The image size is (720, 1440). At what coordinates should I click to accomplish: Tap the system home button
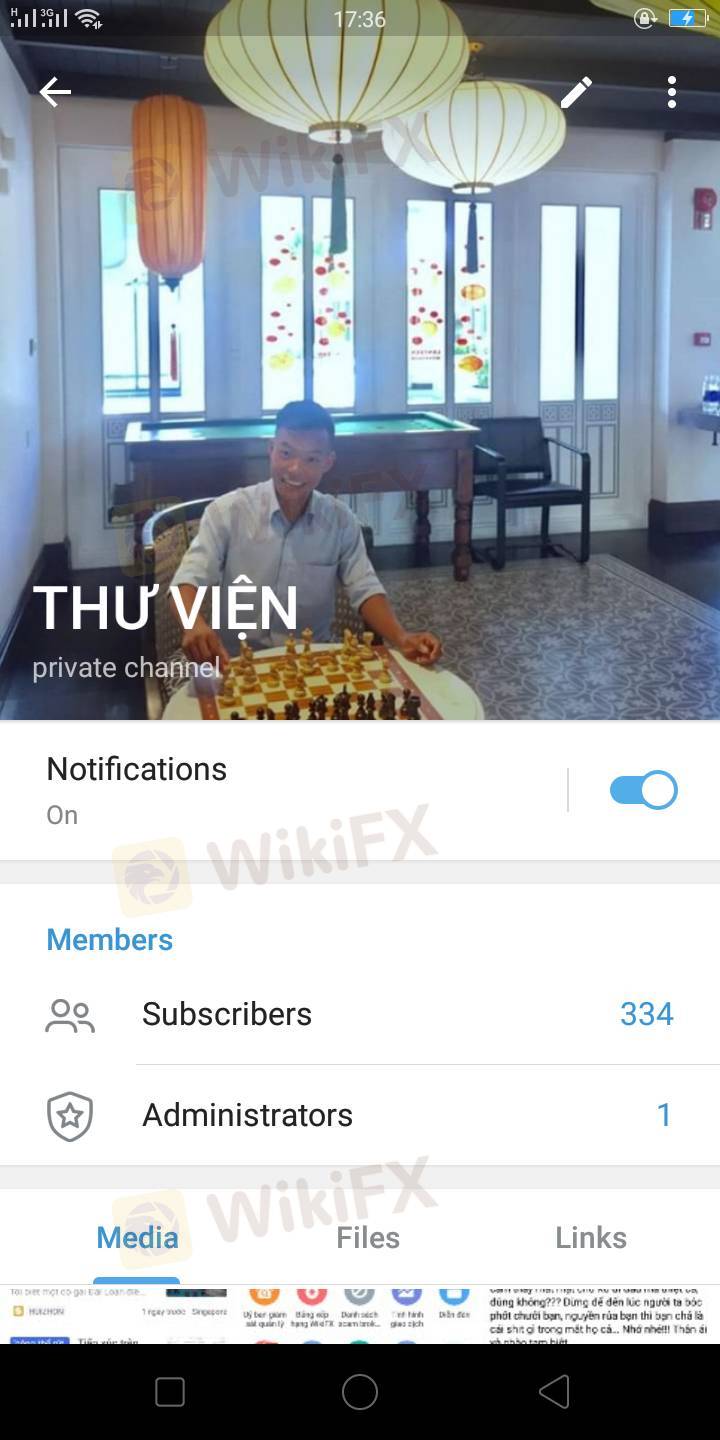pos(360,1391)
